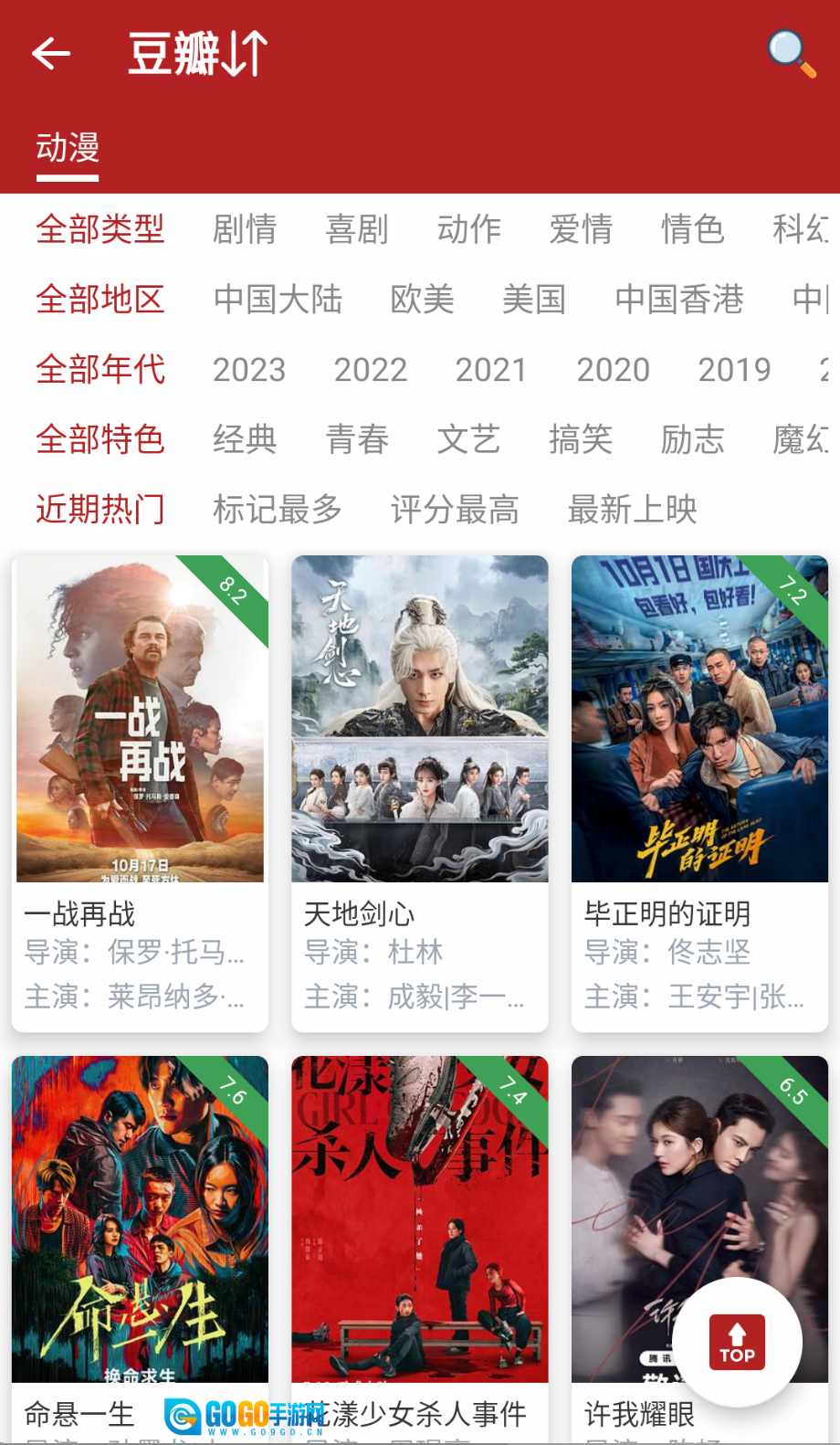
Task: Filter titles from year 2023
Action: (249, 369)
